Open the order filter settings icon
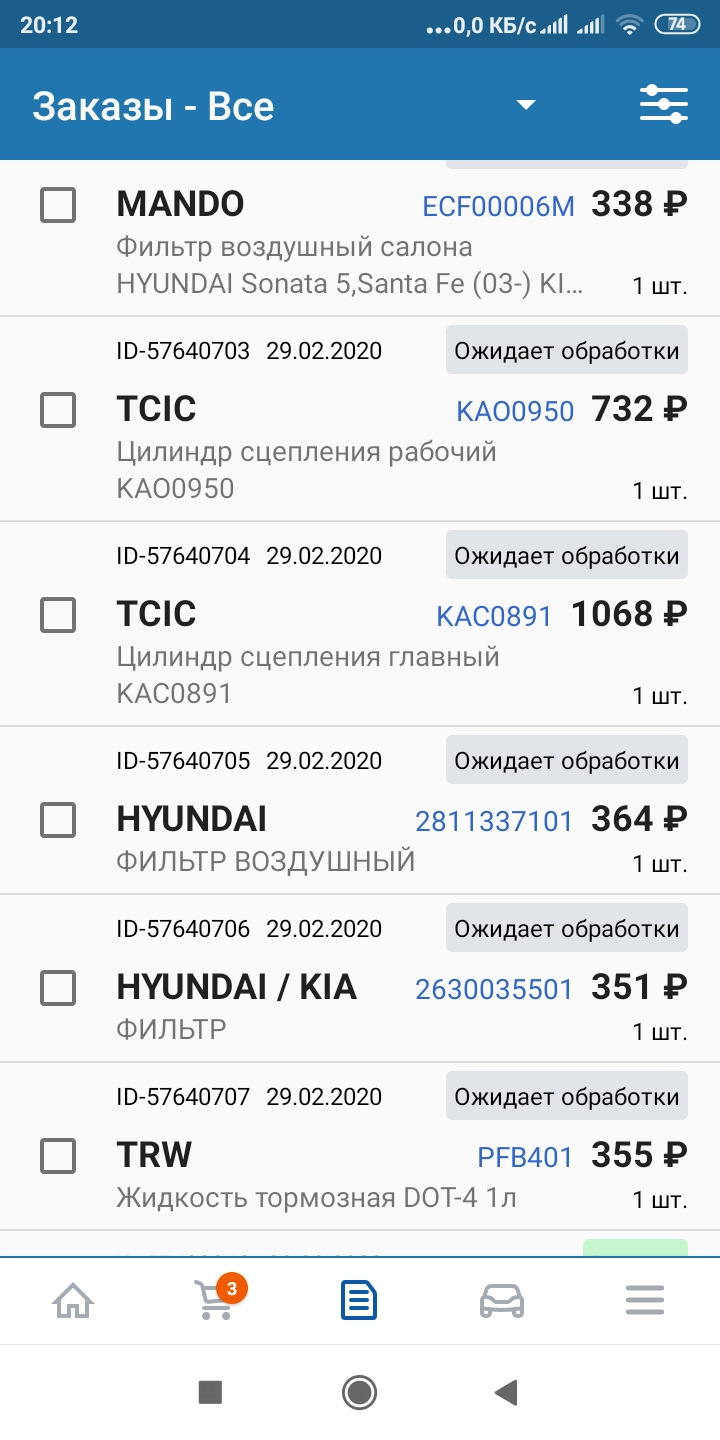Screen dimensions: 720x1440 coord(664,105)
